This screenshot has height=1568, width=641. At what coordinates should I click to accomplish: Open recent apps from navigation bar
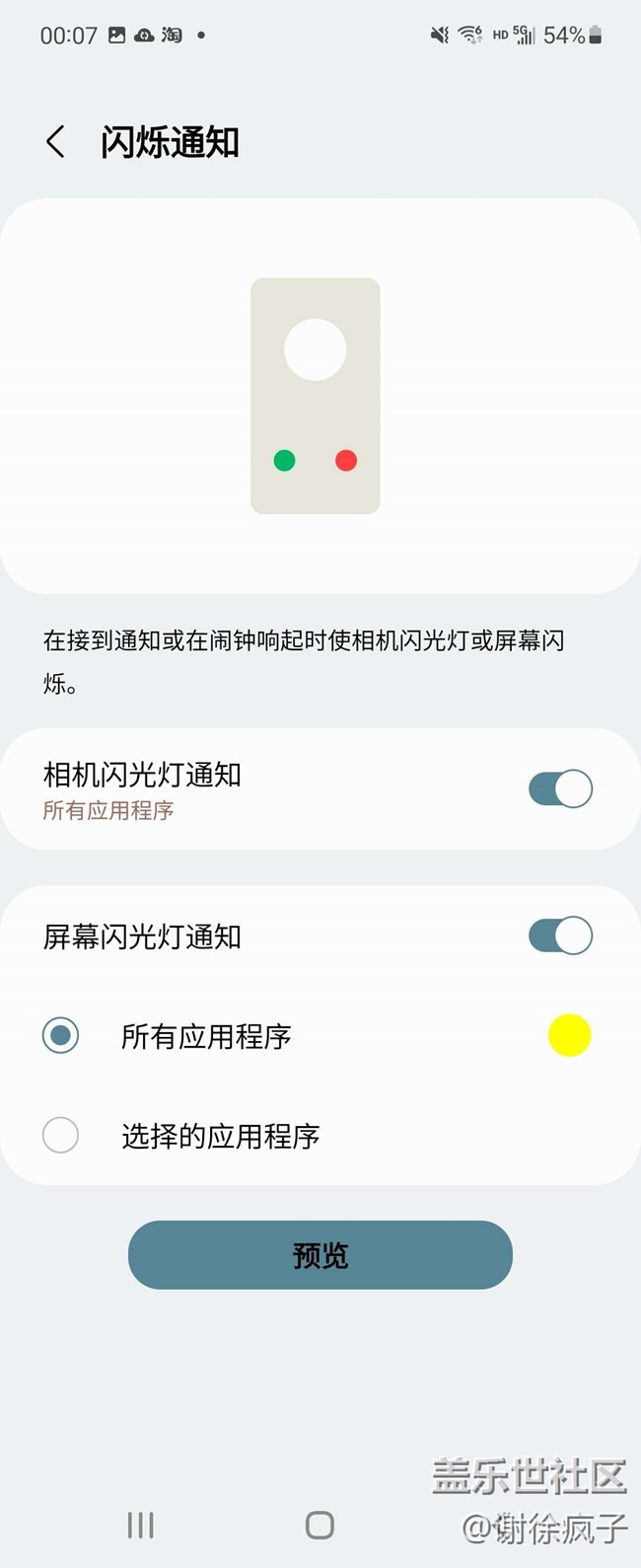pyautogui.click(x=141, y=1526)
